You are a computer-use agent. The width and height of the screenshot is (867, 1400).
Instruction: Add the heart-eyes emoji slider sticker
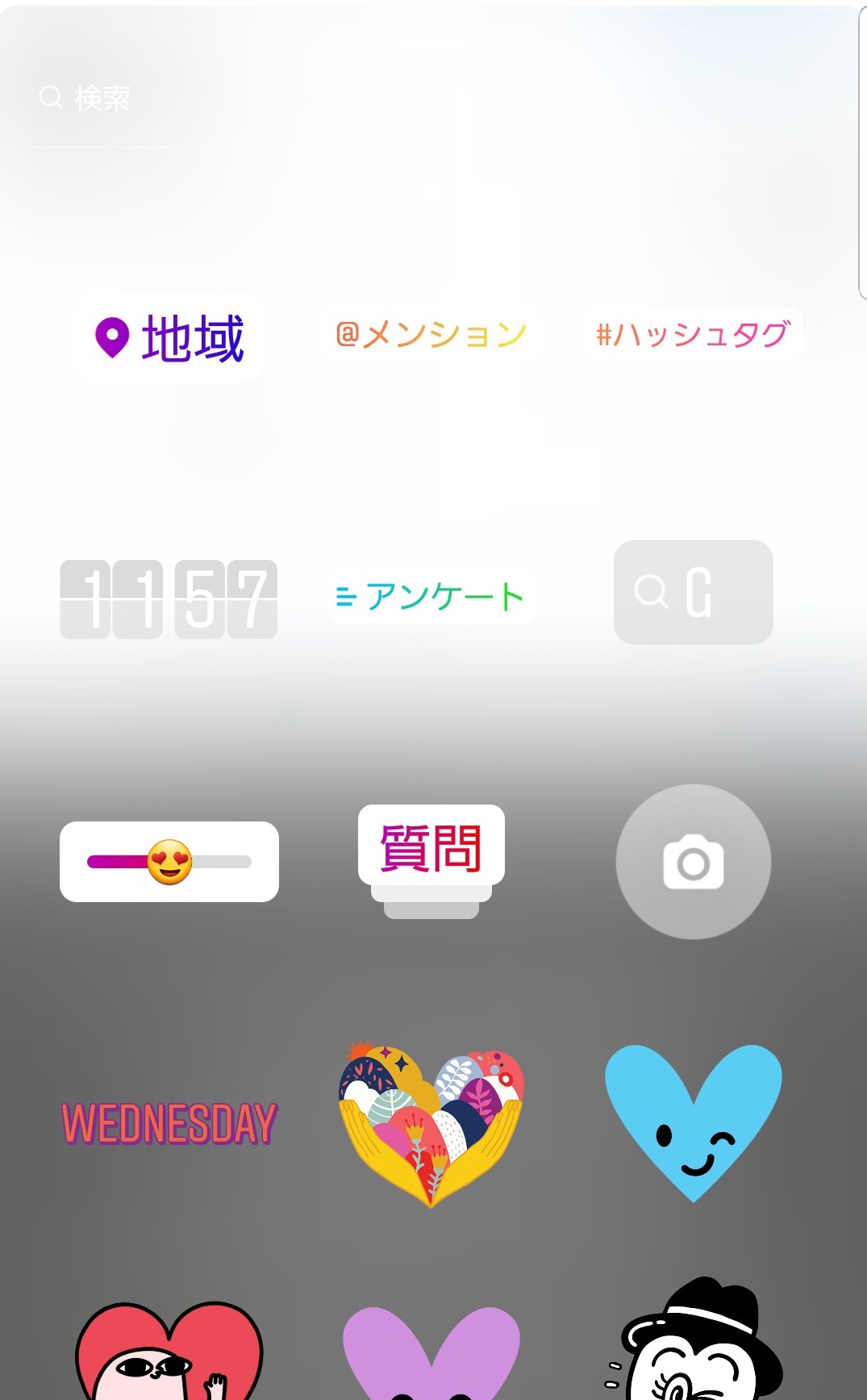(x=169, y=862)
